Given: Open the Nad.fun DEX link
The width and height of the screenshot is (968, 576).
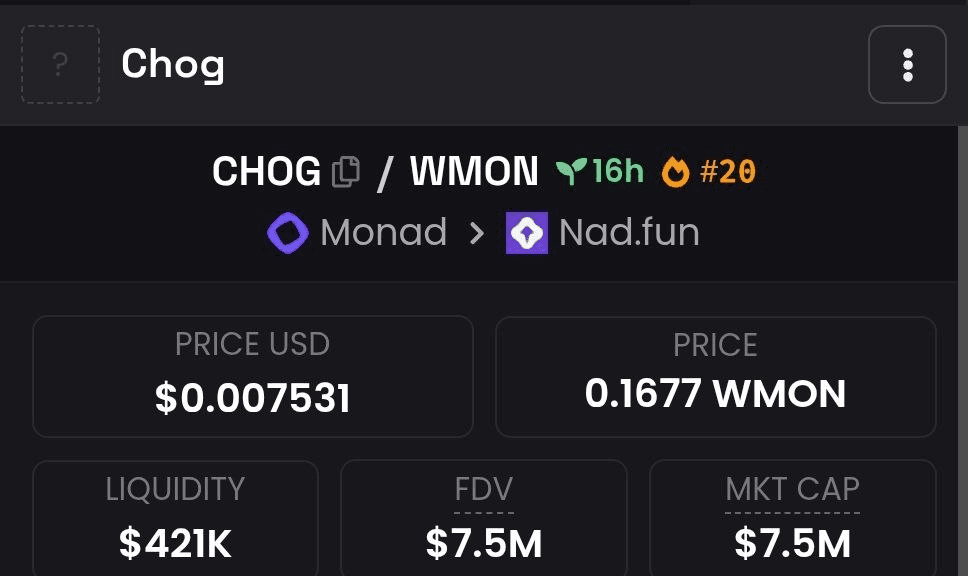Looking at the screenshot, I should (603, 233).
